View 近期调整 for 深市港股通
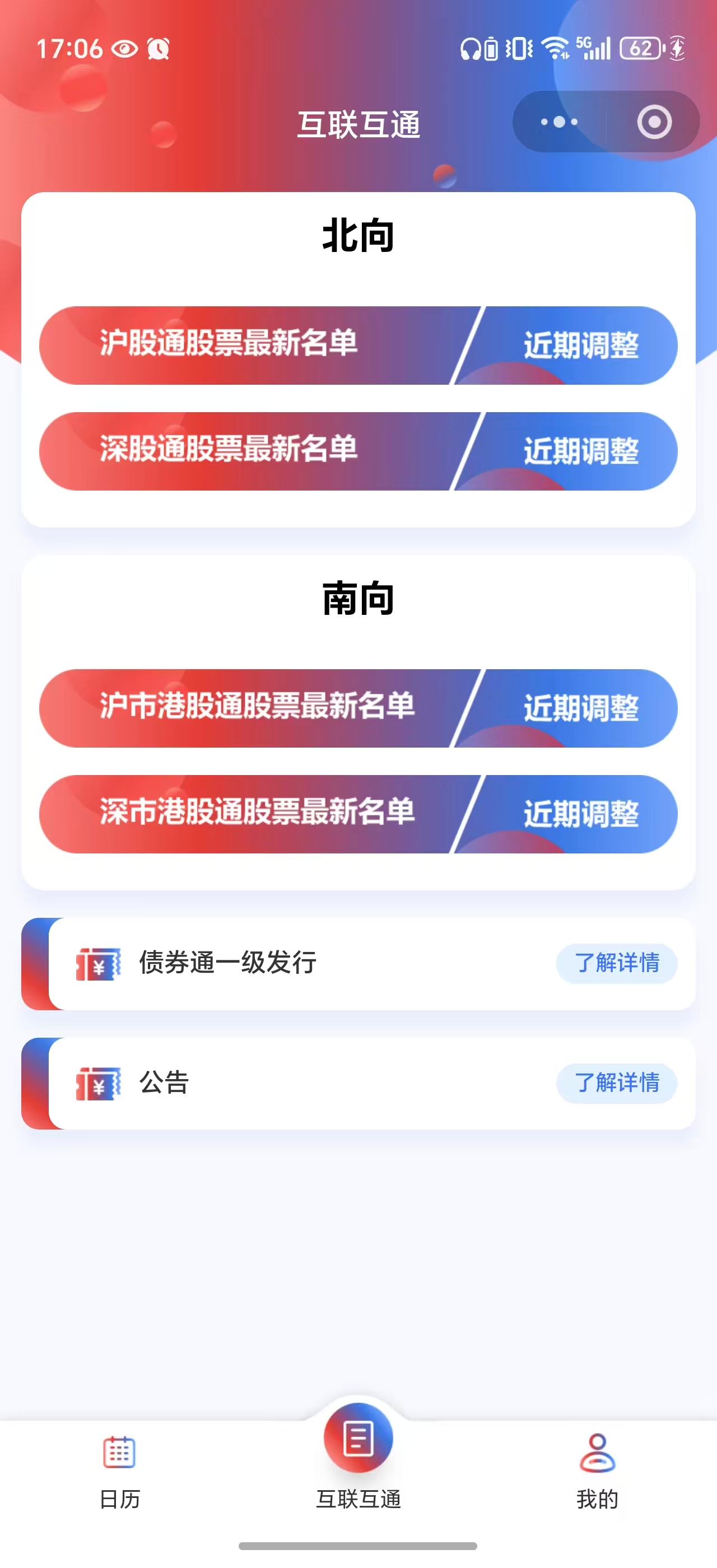Screen dimensions: 717x1568 coord(583,814)
